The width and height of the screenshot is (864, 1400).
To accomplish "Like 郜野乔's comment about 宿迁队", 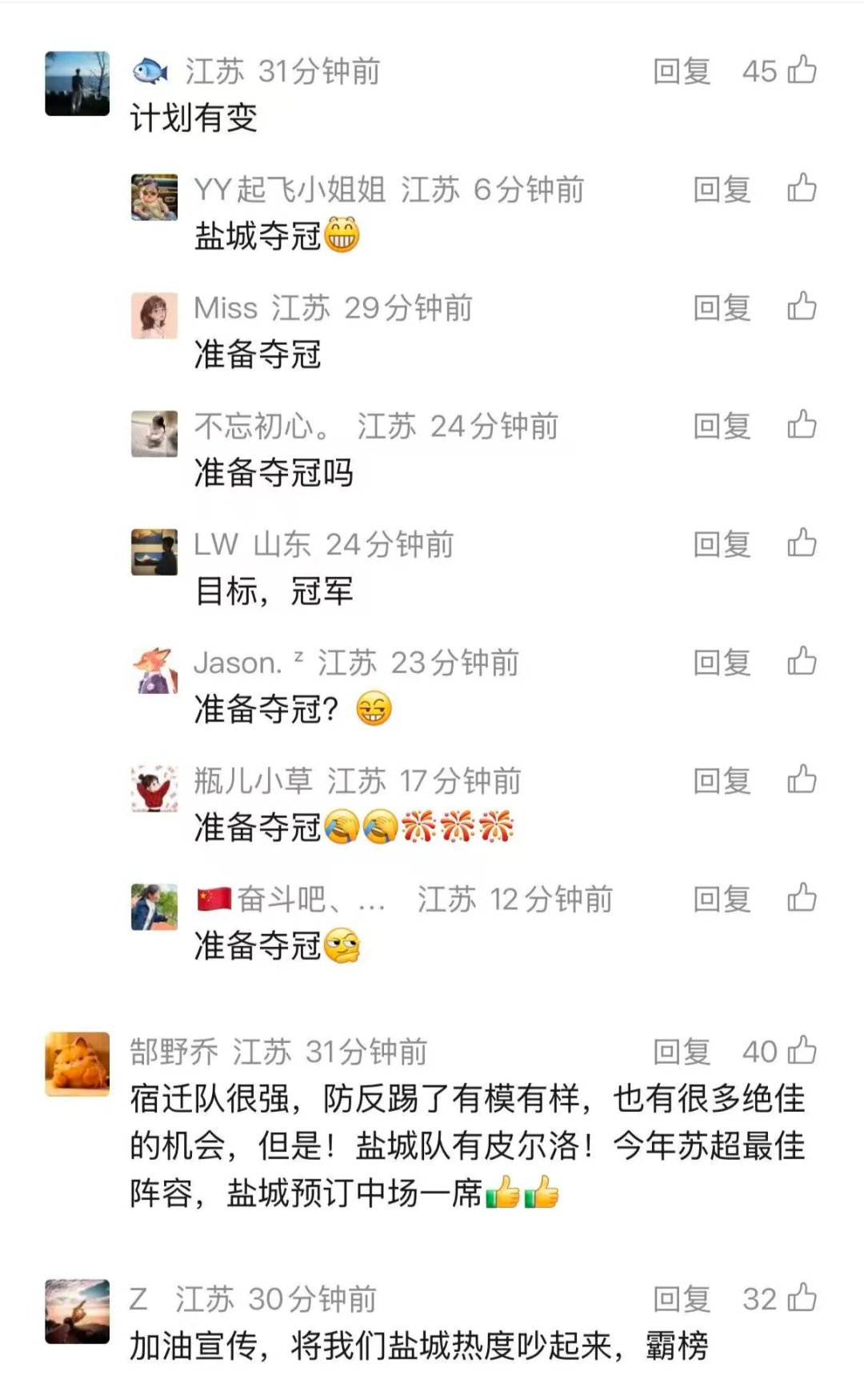I will coord(802,1051).
